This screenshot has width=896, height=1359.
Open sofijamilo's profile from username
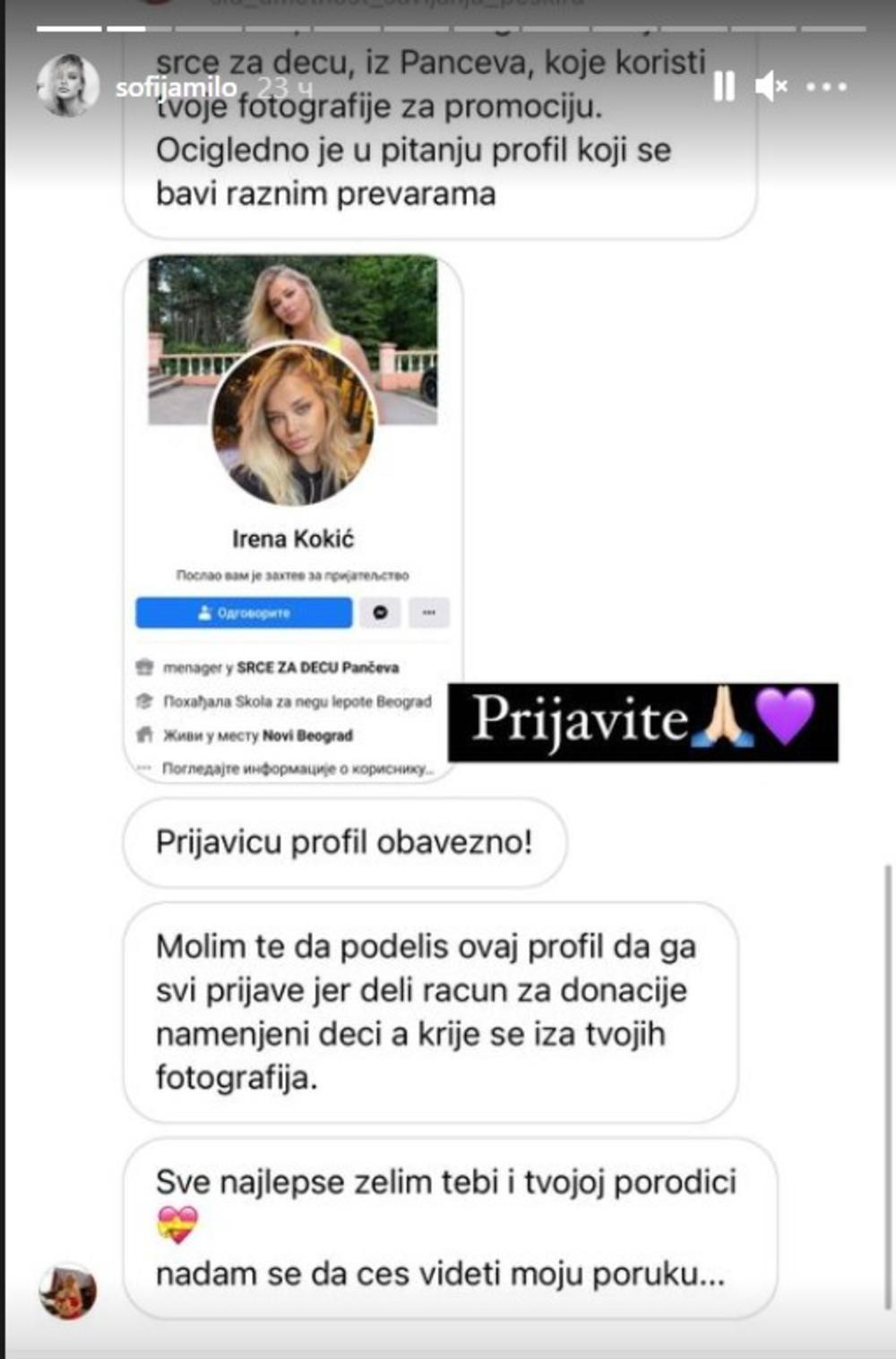(176, 87)
